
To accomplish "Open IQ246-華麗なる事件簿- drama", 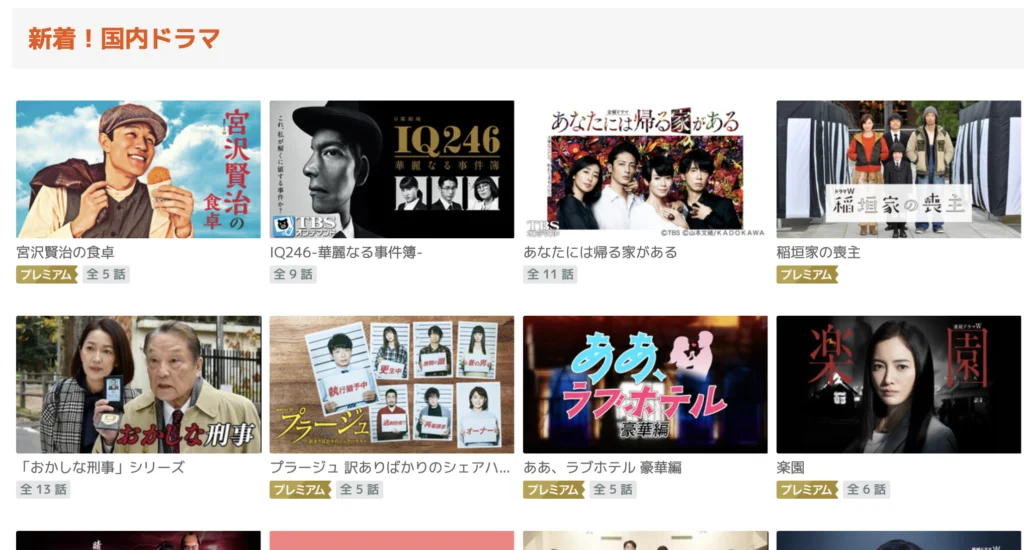I will pyautogui.click(x=391, y=169).
